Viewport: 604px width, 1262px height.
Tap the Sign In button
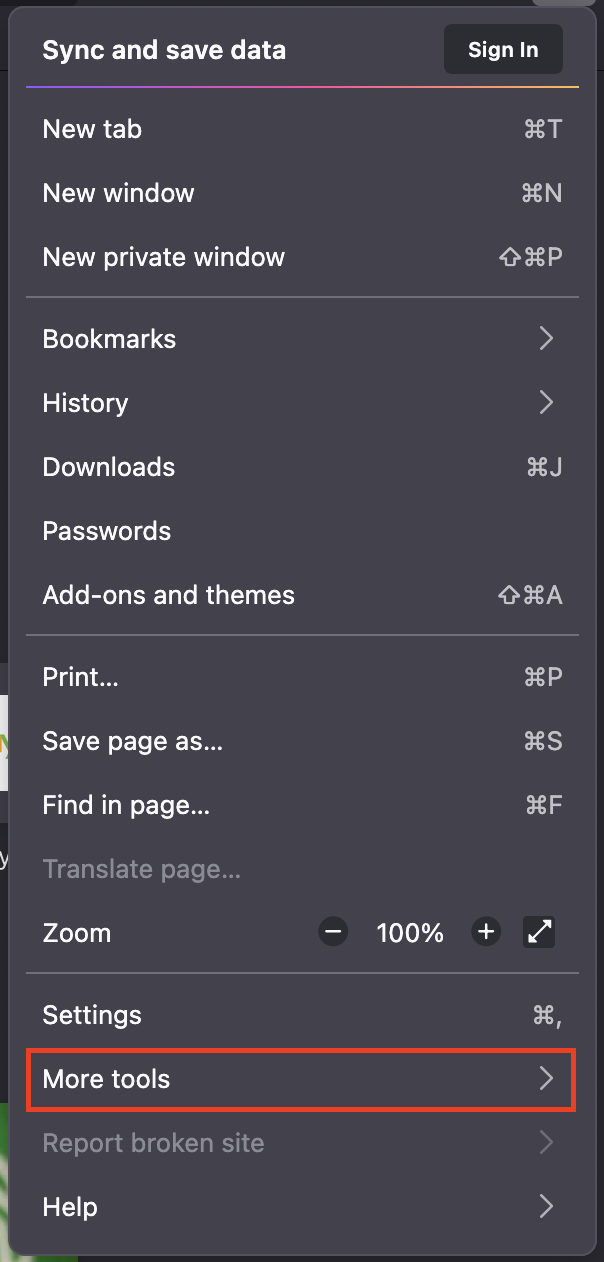(503, 50)
